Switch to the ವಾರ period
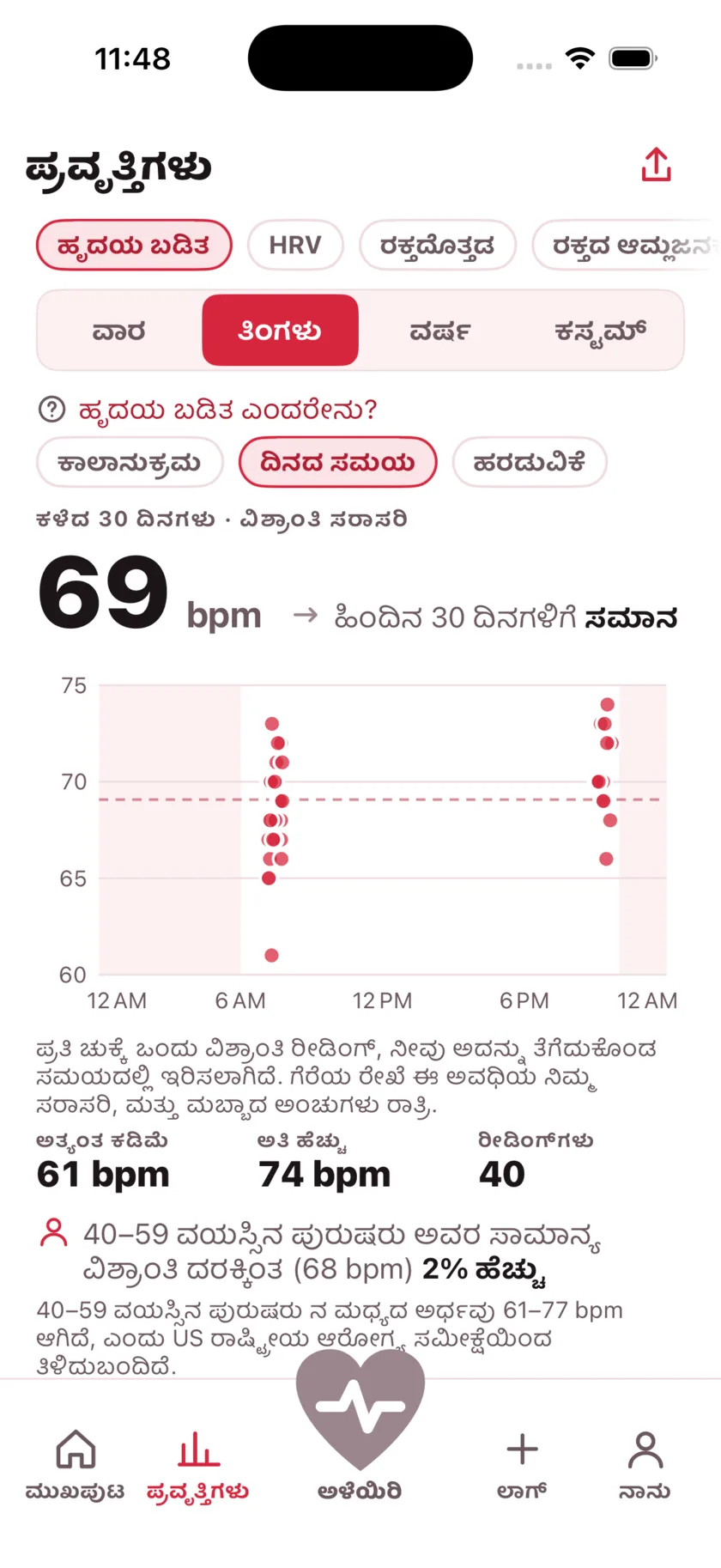 click(119, 331)
